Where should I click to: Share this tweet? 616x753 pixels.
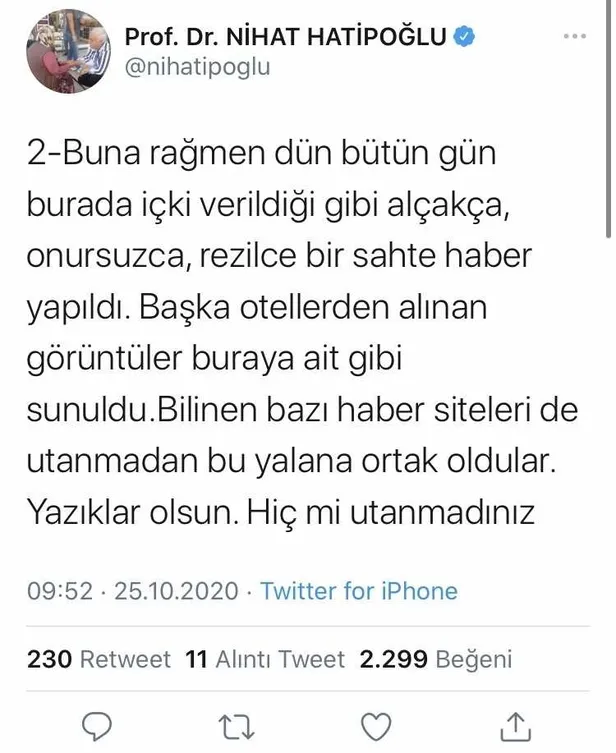pyautogui.click(x=513, y=724)
